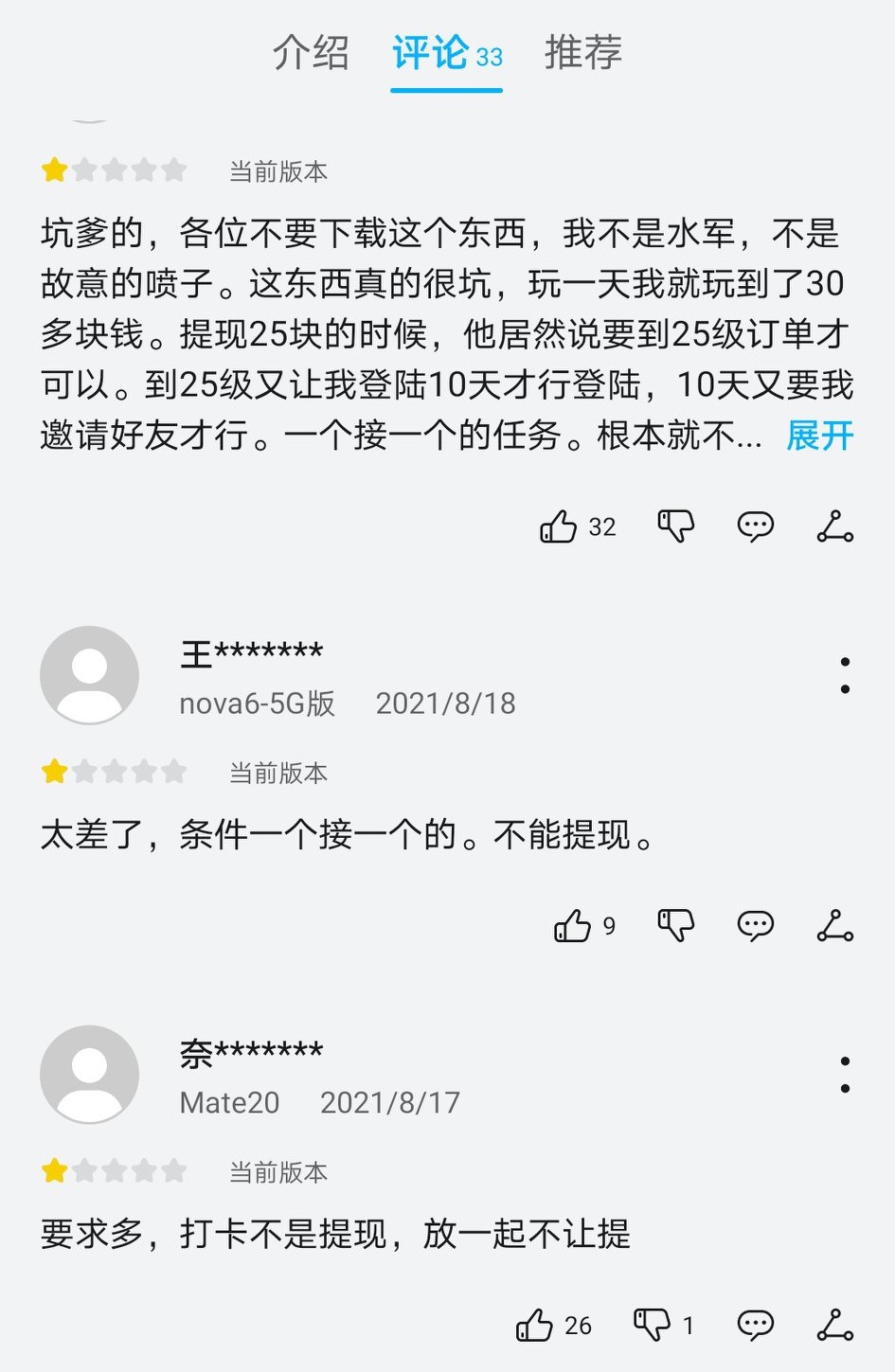Open the overflow menu on 奈*******'s review

(846, 1074)
